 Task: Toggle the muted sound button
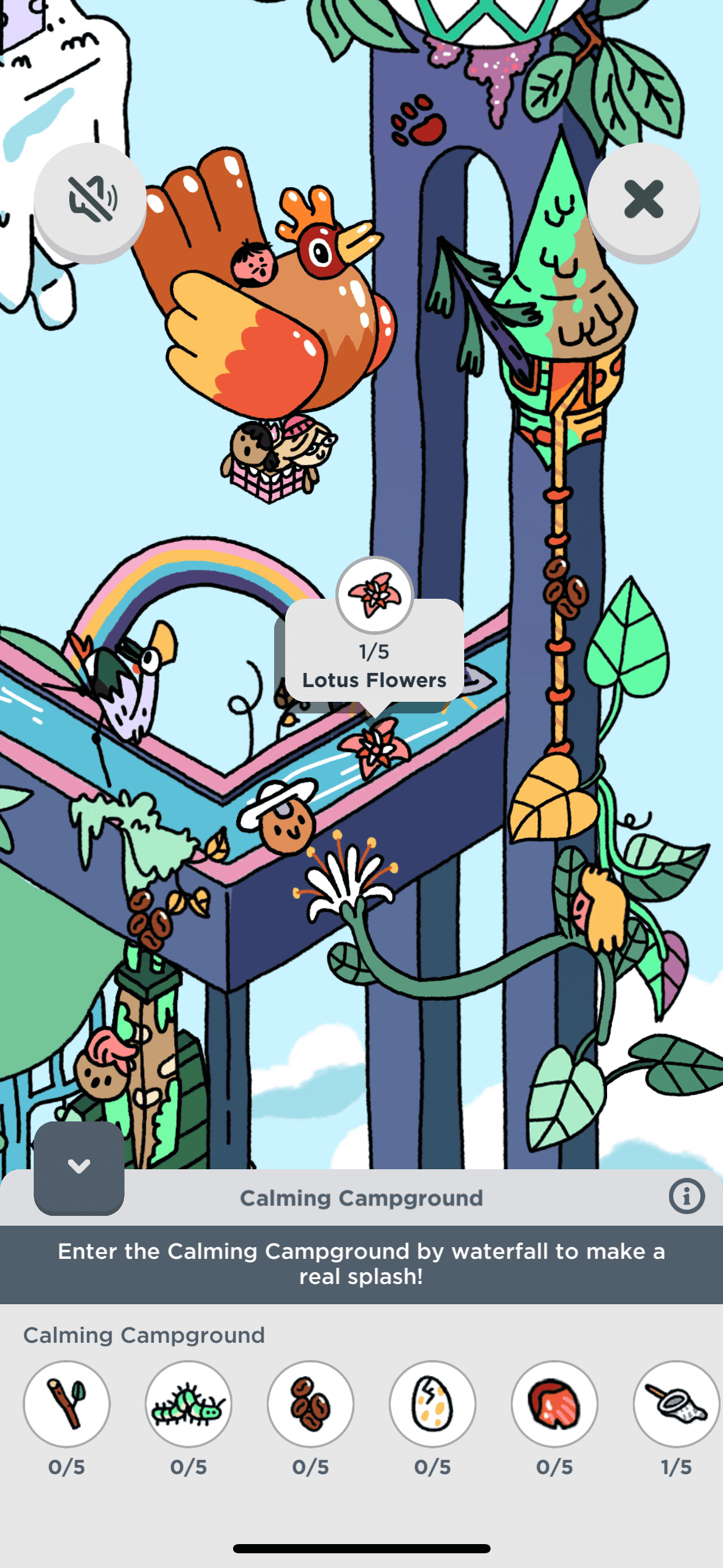[90, 199]
